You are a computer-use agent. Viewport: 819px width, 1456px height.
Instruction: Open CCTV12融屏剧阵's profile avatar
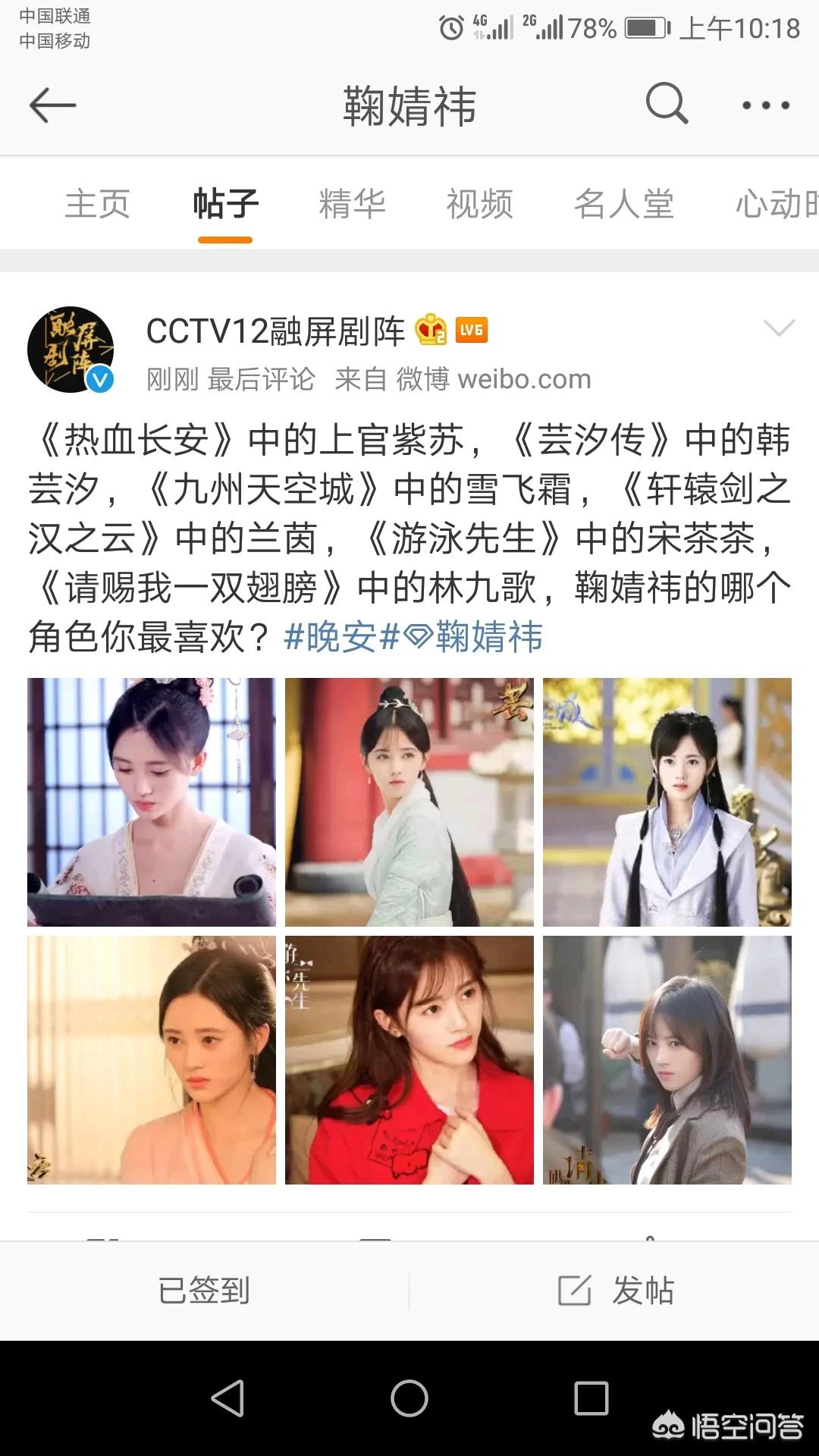[x=71, y=350]
